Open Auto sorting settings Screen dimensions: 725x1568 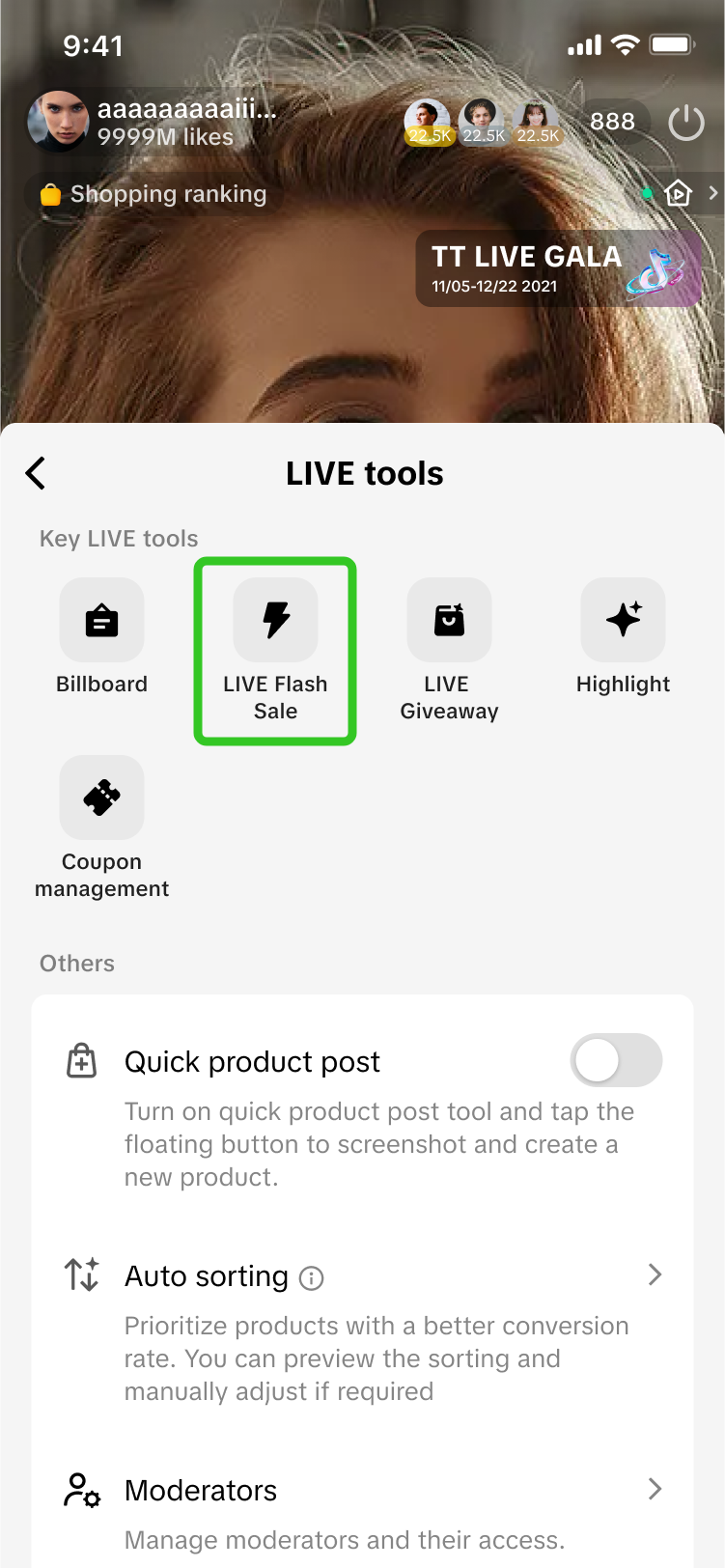coord(654,1275)
